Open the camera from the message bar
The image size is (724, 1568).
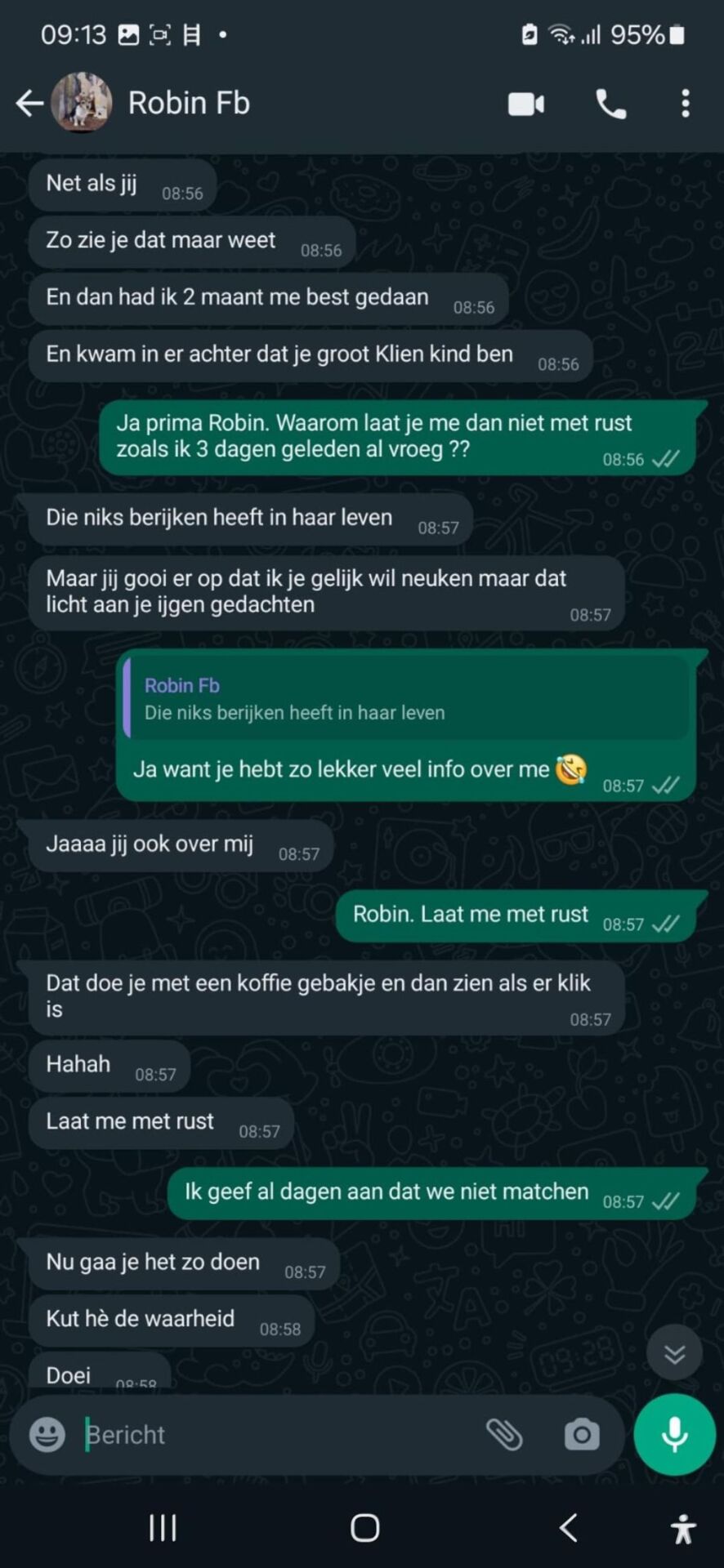[581, 1435]
